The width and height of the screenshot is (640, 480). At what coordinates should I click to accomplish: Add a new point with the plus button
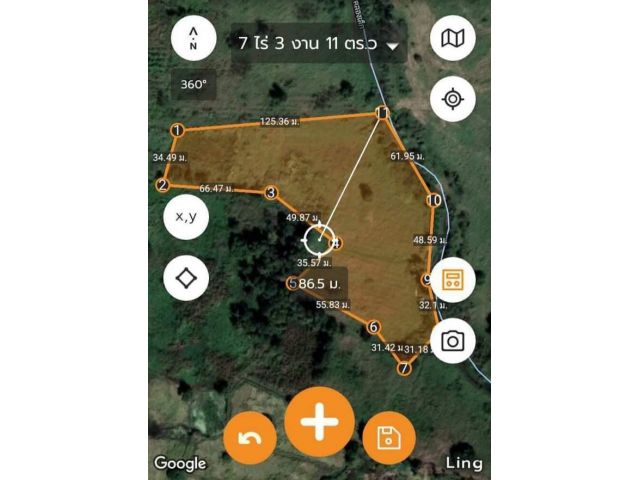pos(320,422)
